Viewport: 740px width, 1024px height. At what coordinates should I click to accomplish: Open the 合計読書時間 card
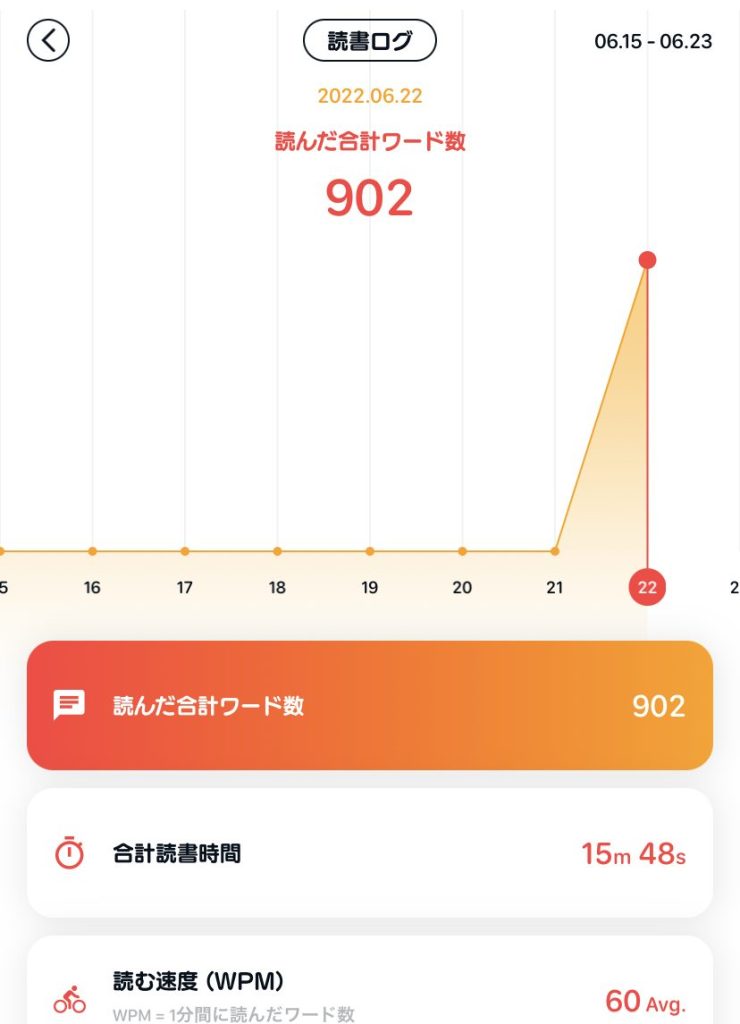pyautogui.click(x=369, y=853)
